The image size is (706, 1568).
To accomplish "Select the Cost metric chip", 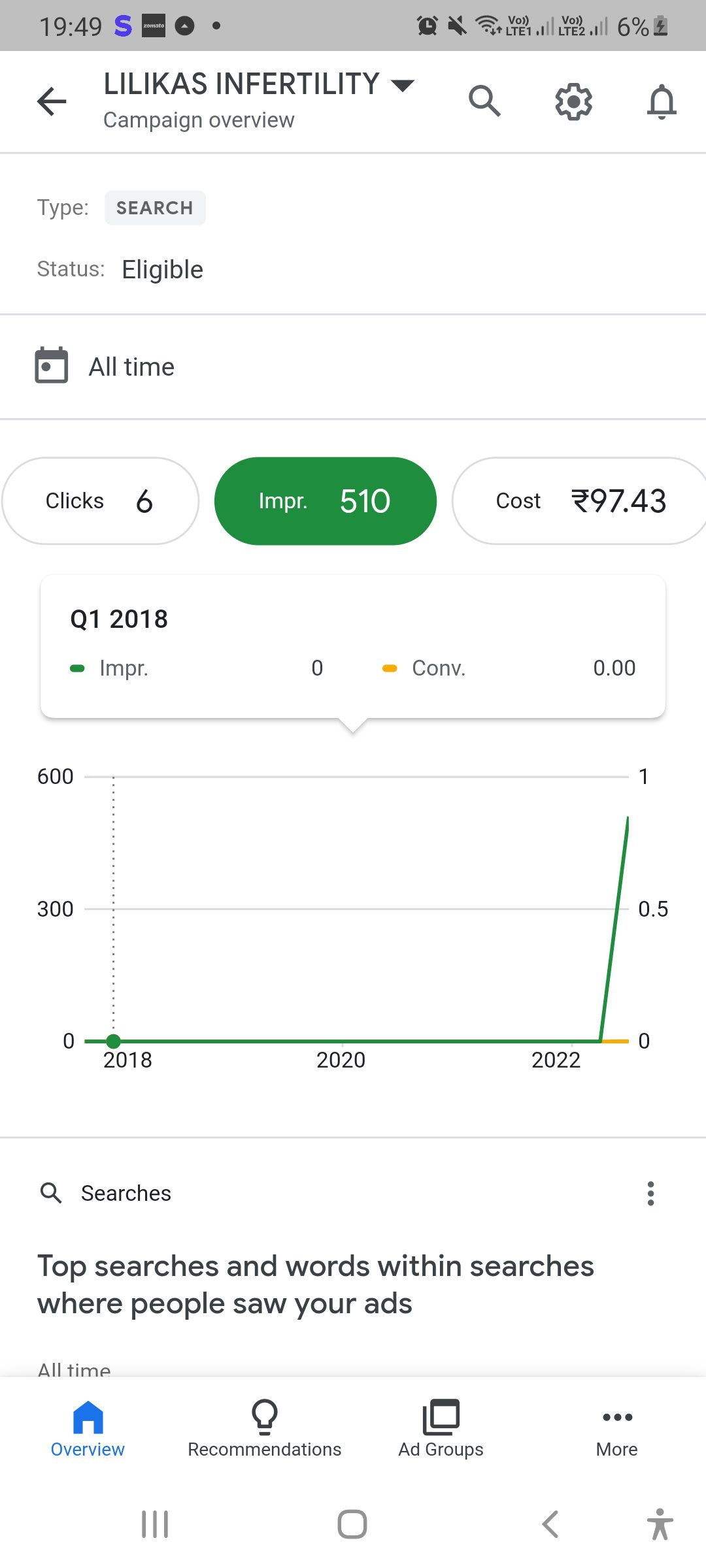I will click(579, 501).
